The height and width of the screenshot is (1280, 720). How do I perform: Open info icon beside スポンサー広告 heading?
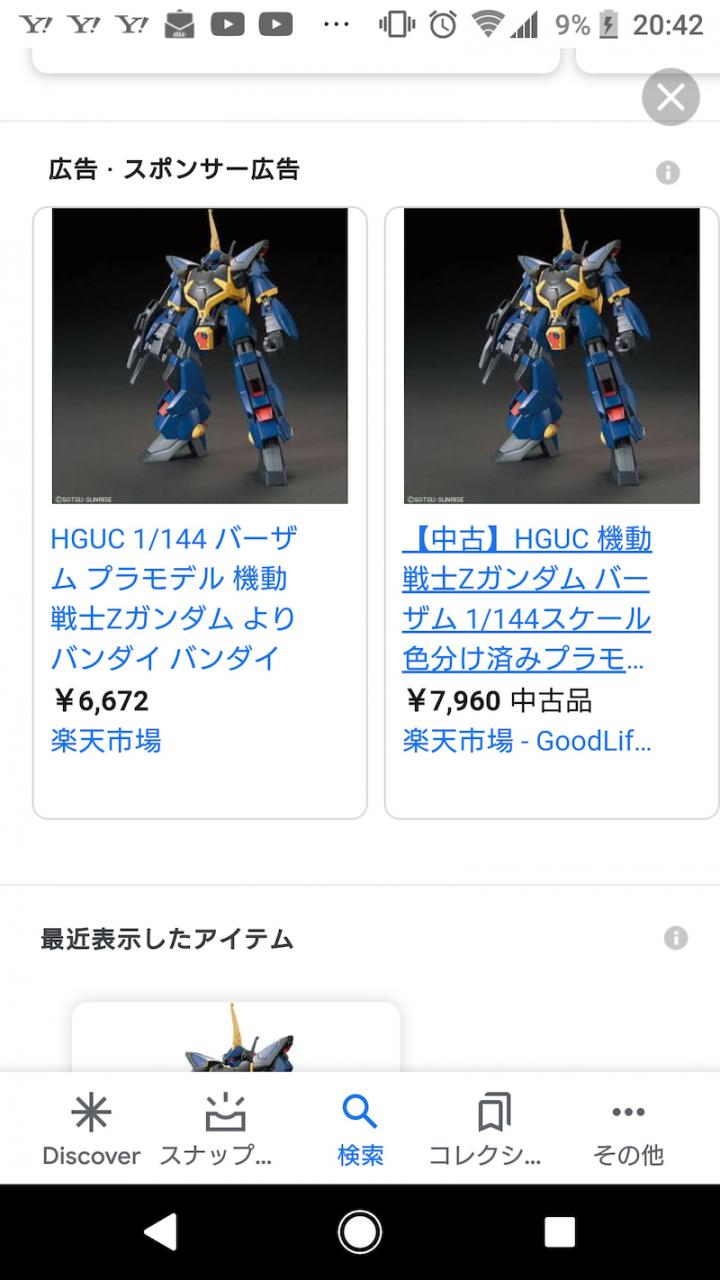[x=668, y=173]
